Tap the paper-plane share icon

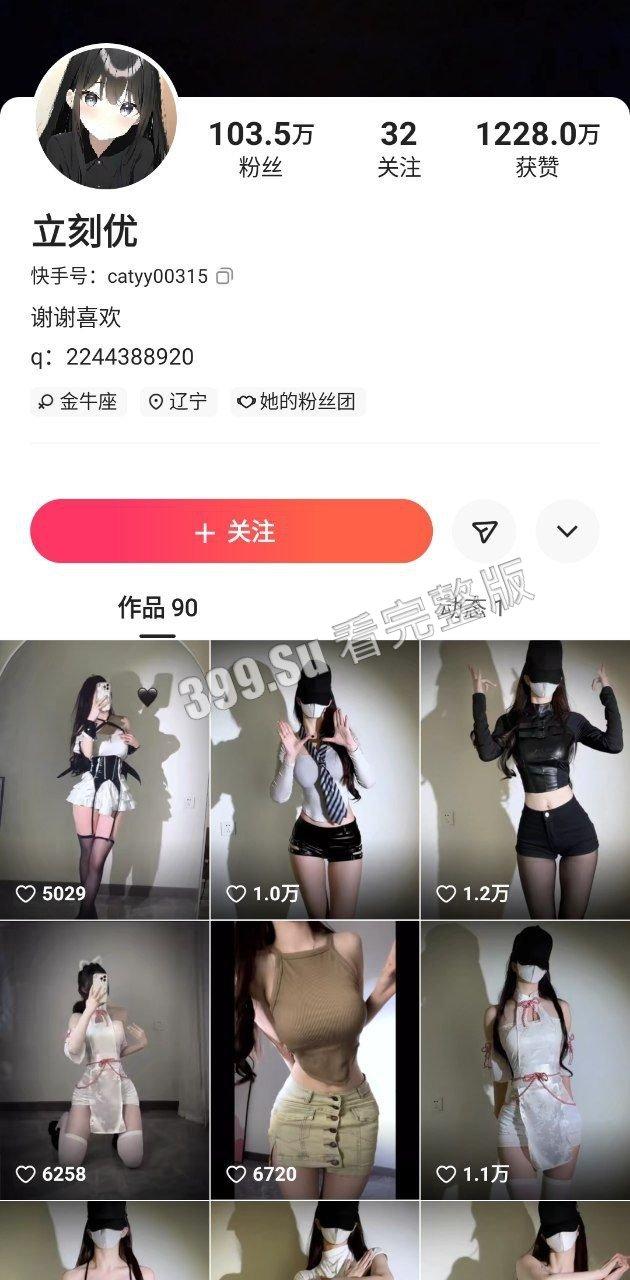click(484, 531)
